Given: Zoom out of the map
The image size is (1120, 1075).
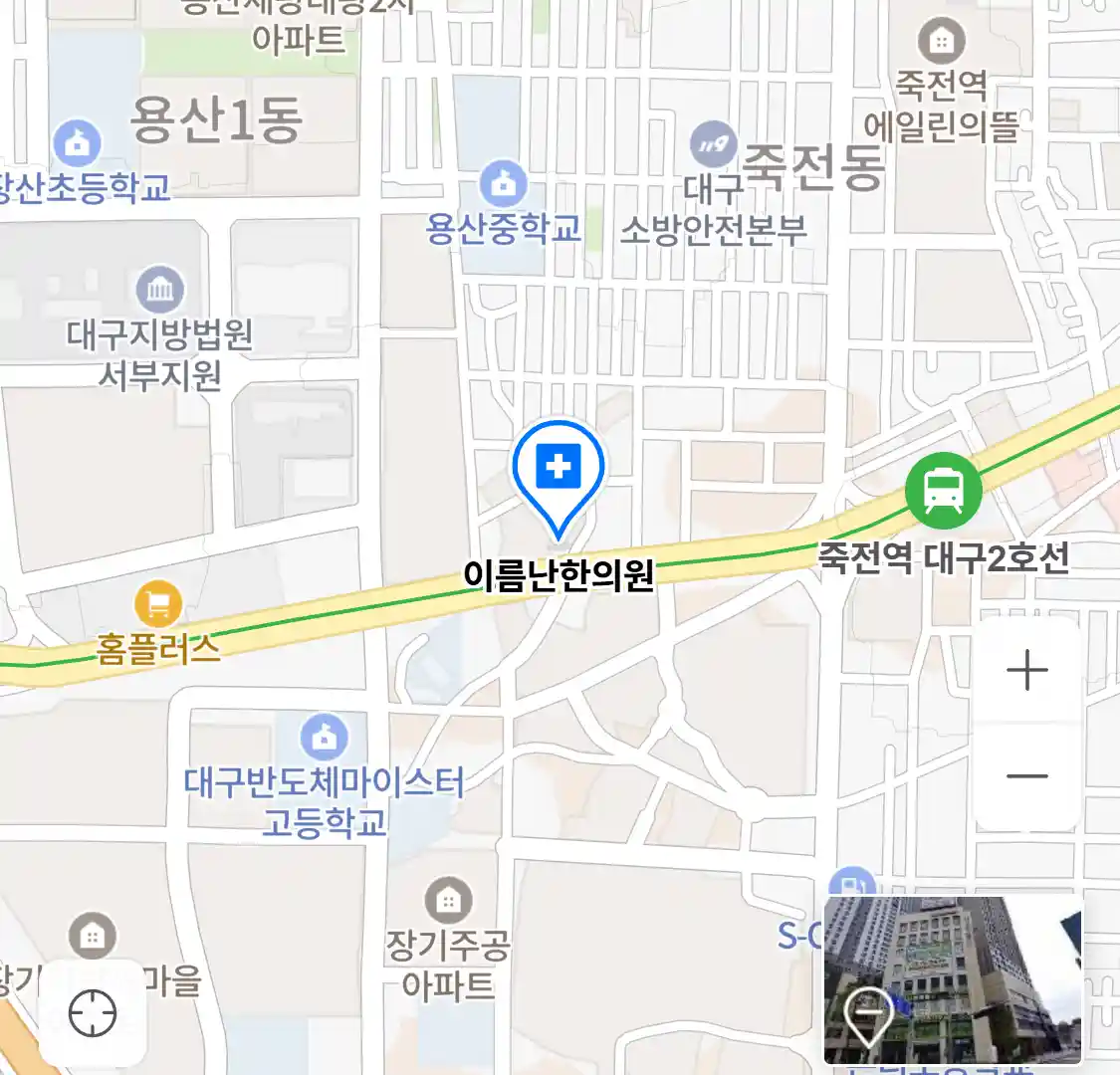Looking at the screenshot, I should (1026, 776).
